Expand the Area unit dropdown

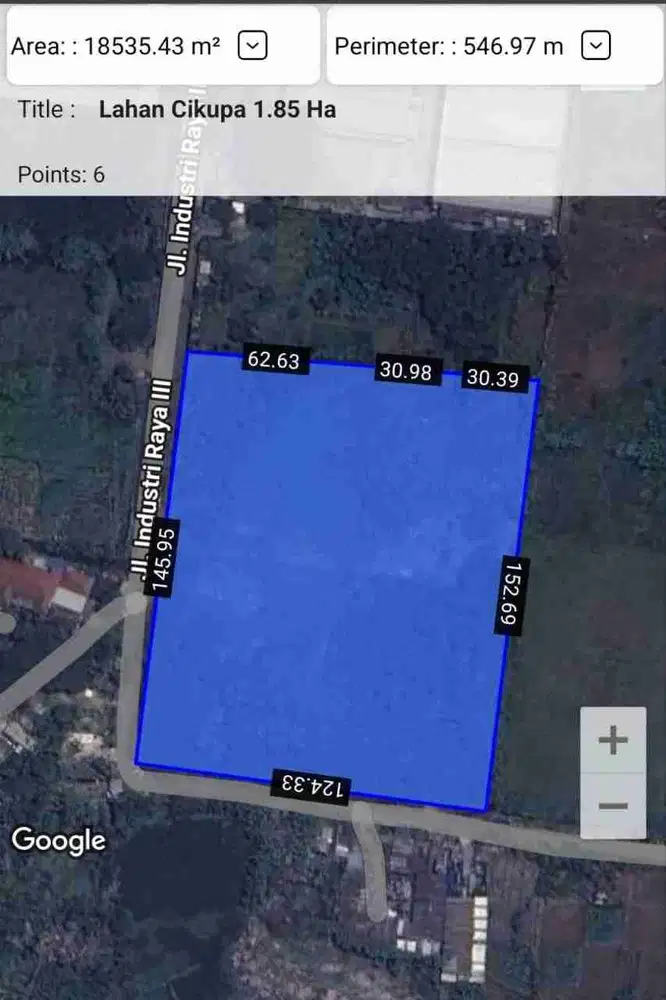pyautogui.click(x=254, y=45)
